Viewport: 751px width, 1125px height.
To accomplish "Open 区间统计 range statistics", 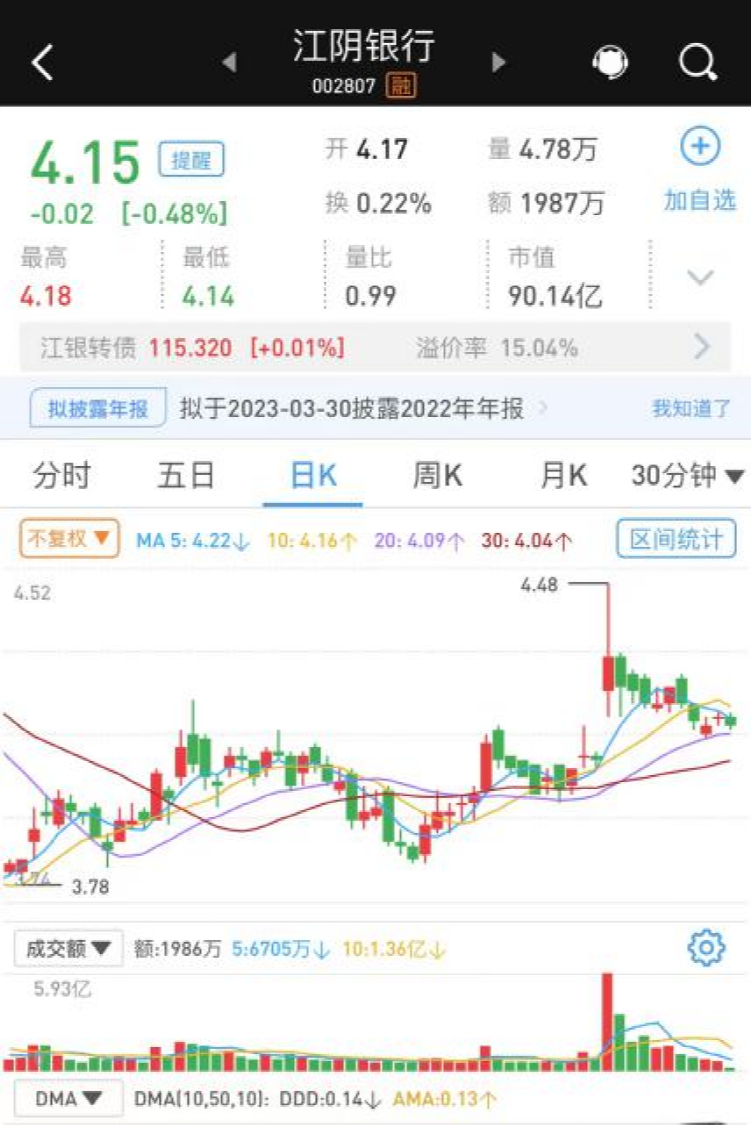I will [x=676, y=540].
